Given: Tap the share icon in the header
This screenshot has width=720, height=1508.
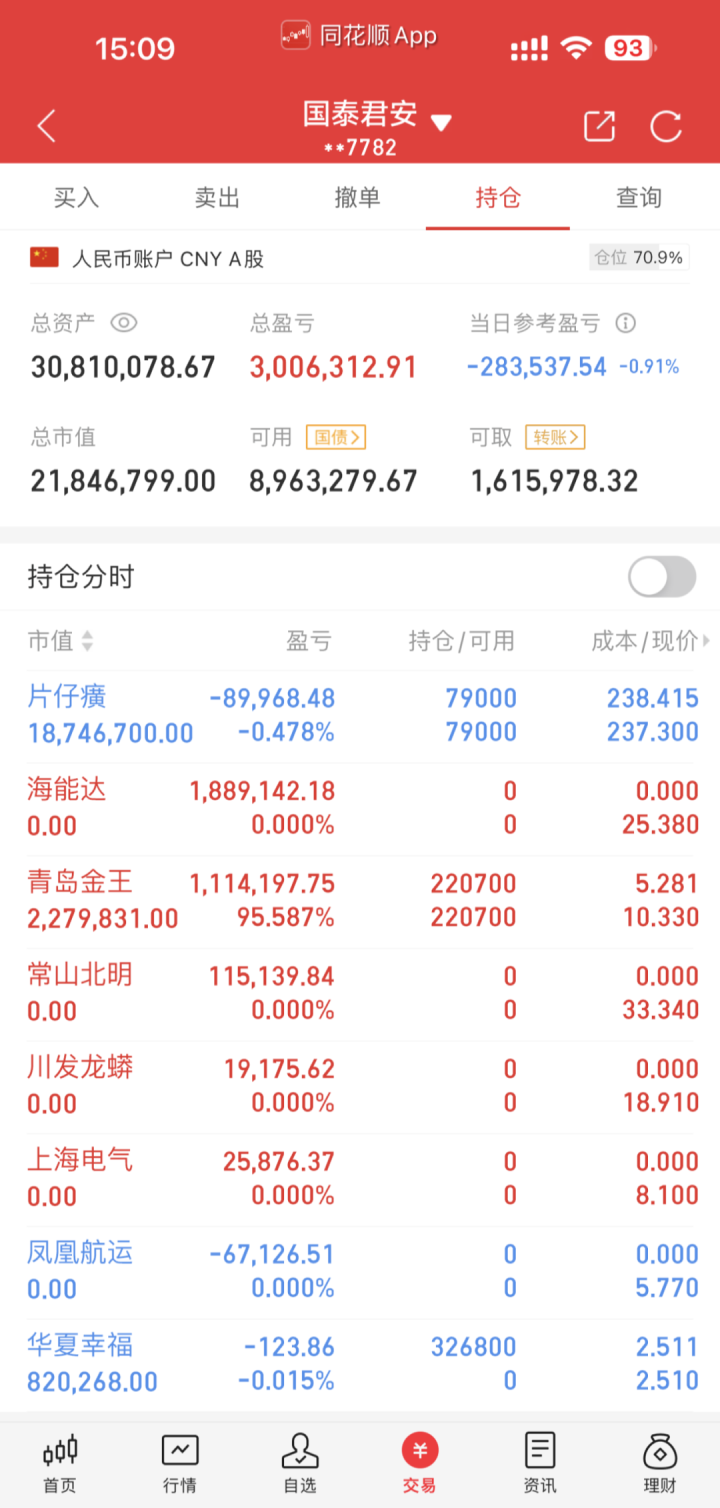Looking at the screenshot, I should click(599, 126).
